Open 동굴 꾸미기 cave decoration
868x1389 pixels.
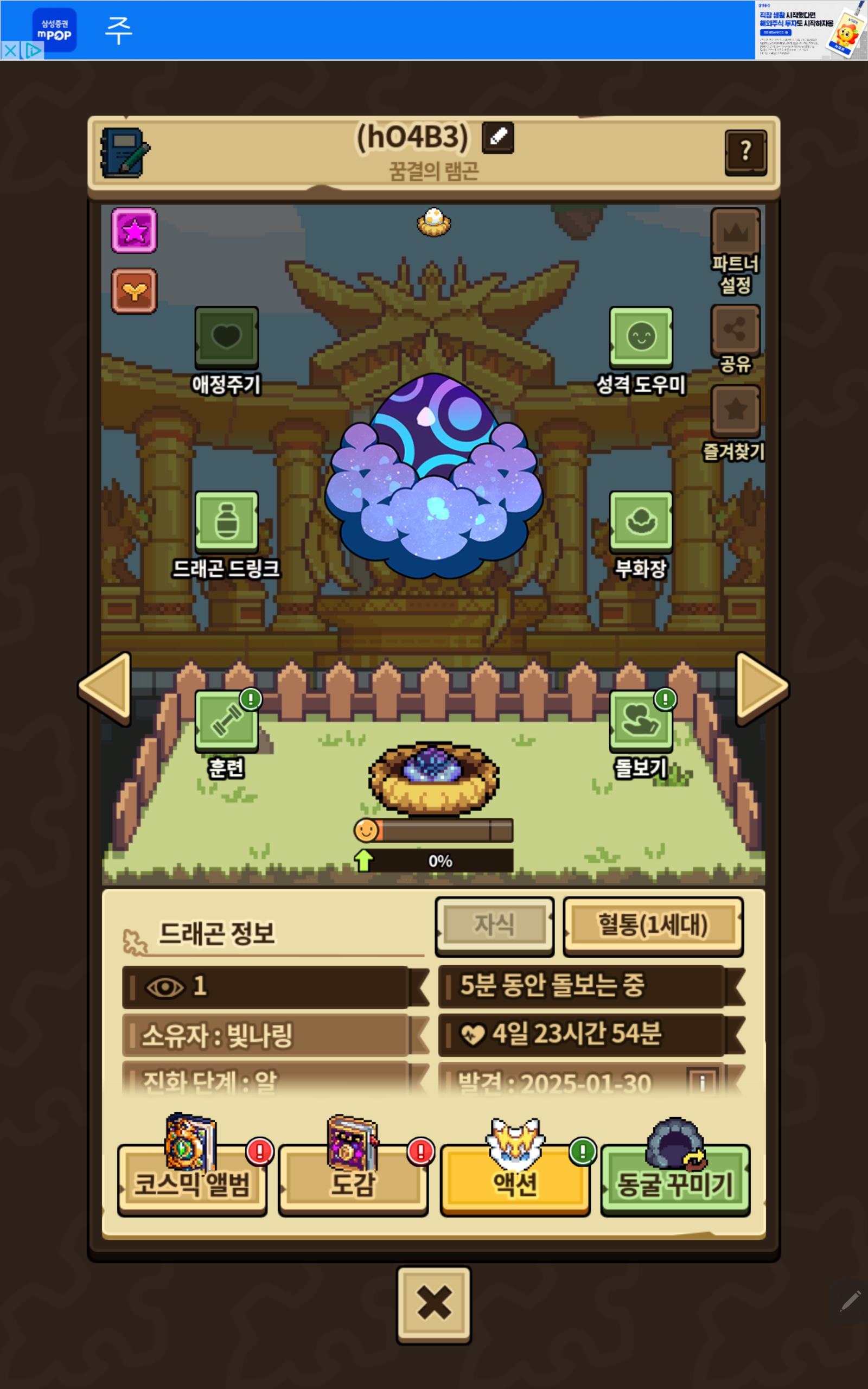pos(675,1181)
